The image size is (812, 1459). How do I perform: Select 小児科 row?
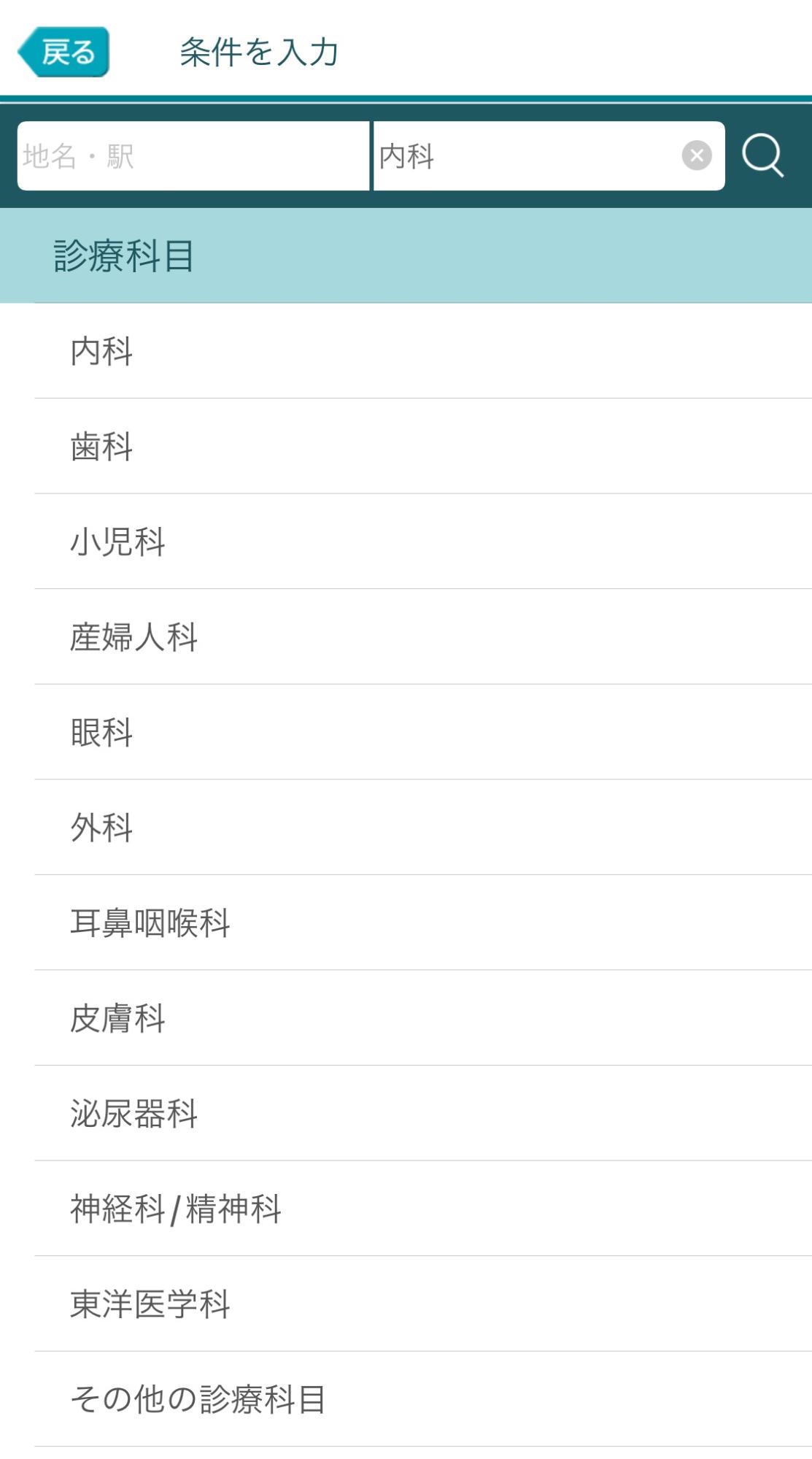click(x=423, y=542)
